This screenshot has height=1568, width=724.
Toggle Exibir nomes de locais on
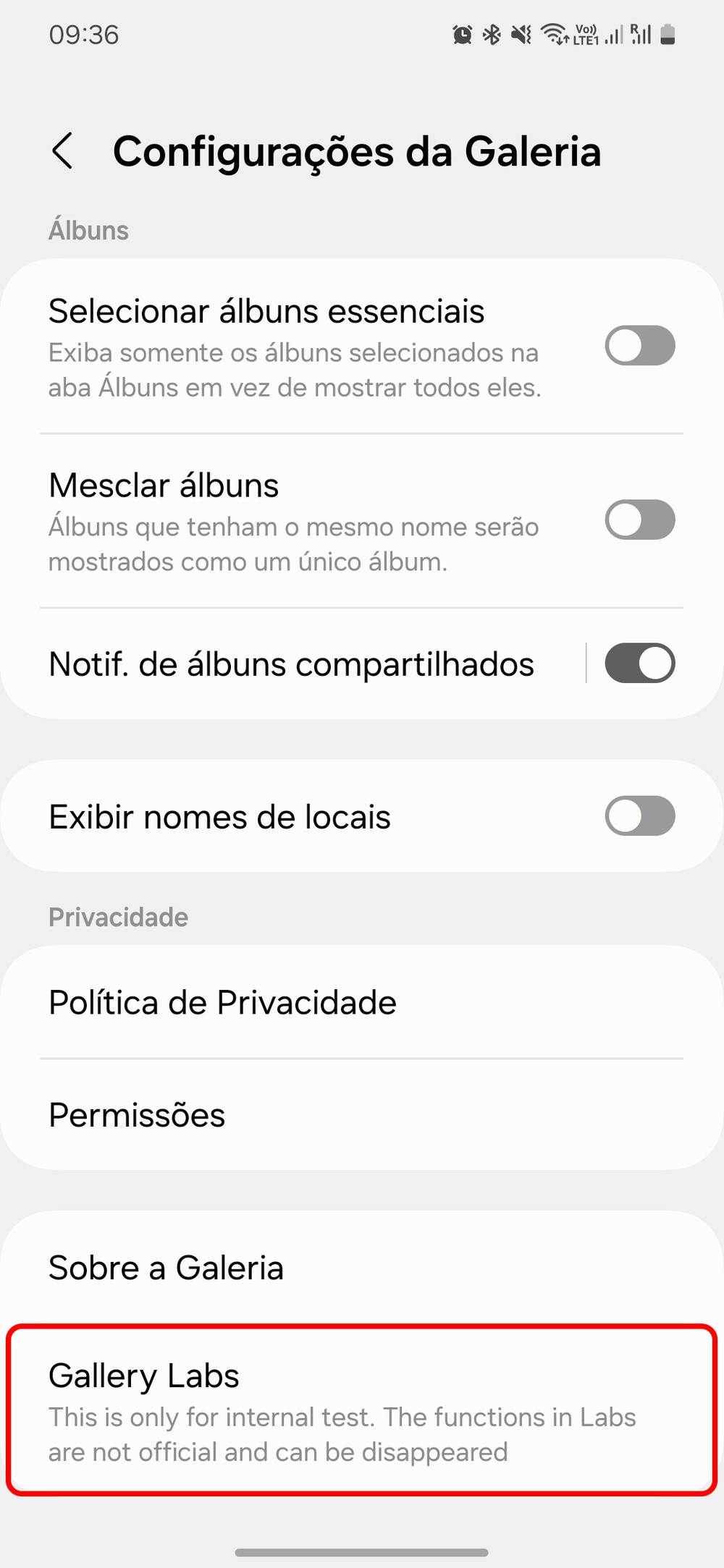(640, 816)
